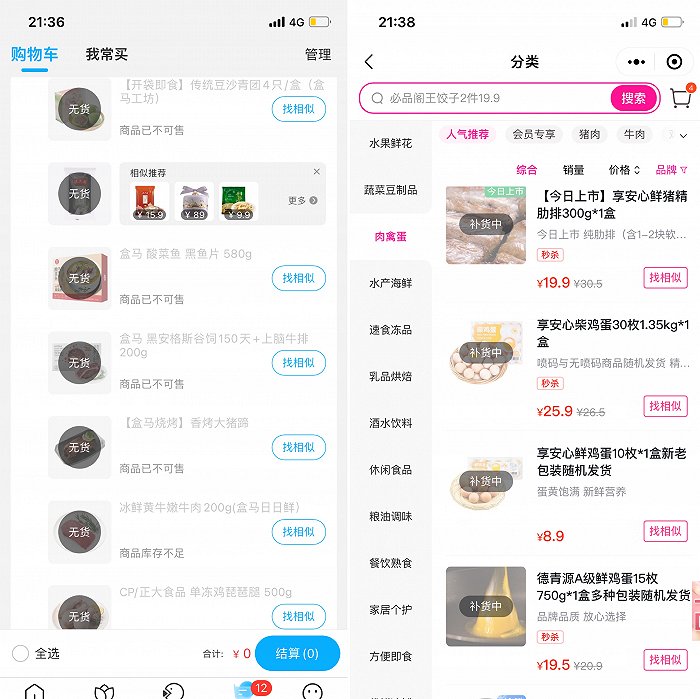Screen dimensions: 700x699
Task: Select 乳品烘焙 category
Action: 391,376
